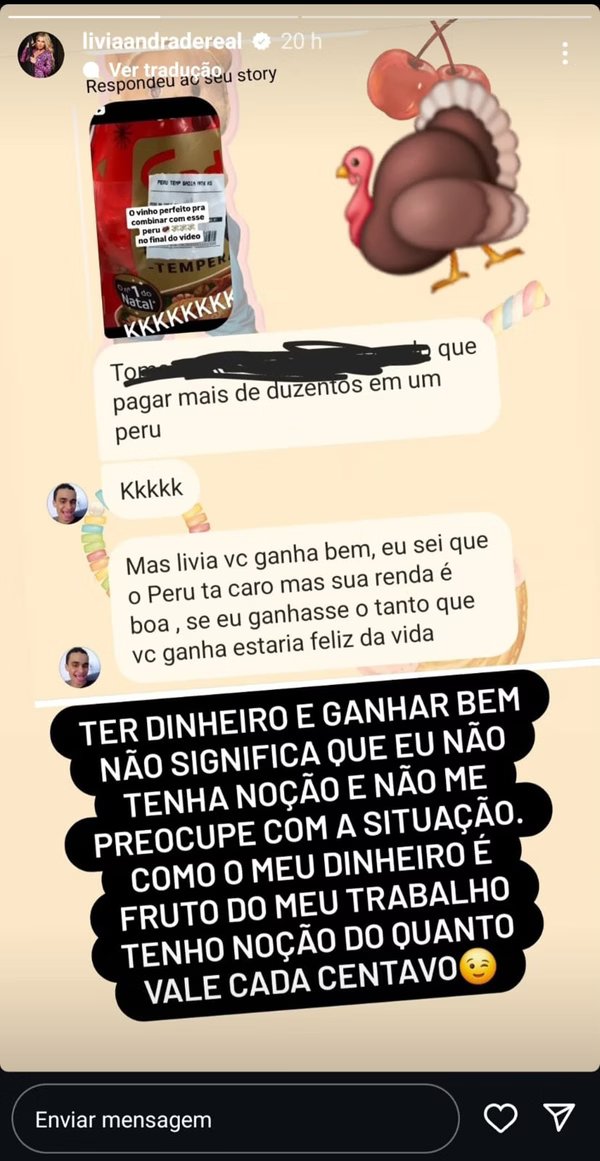This screenshot has height=1161, width=600.
Task: Tap the Enviar mensagem field
Action: point(235,1119)
